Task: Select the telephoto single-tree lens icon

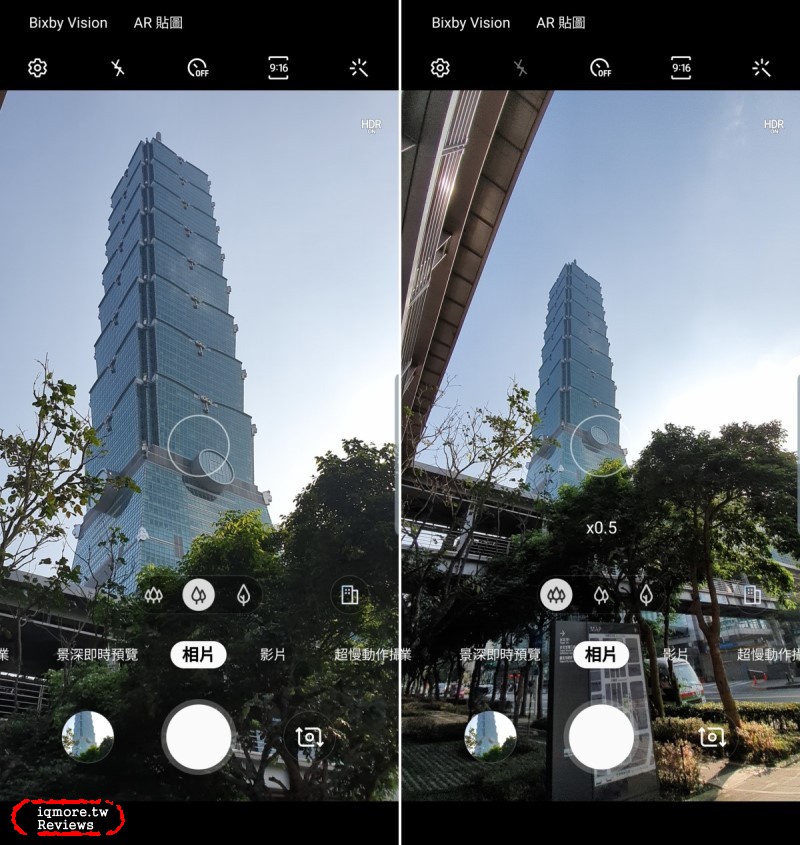Action: [x=241, y=594]
